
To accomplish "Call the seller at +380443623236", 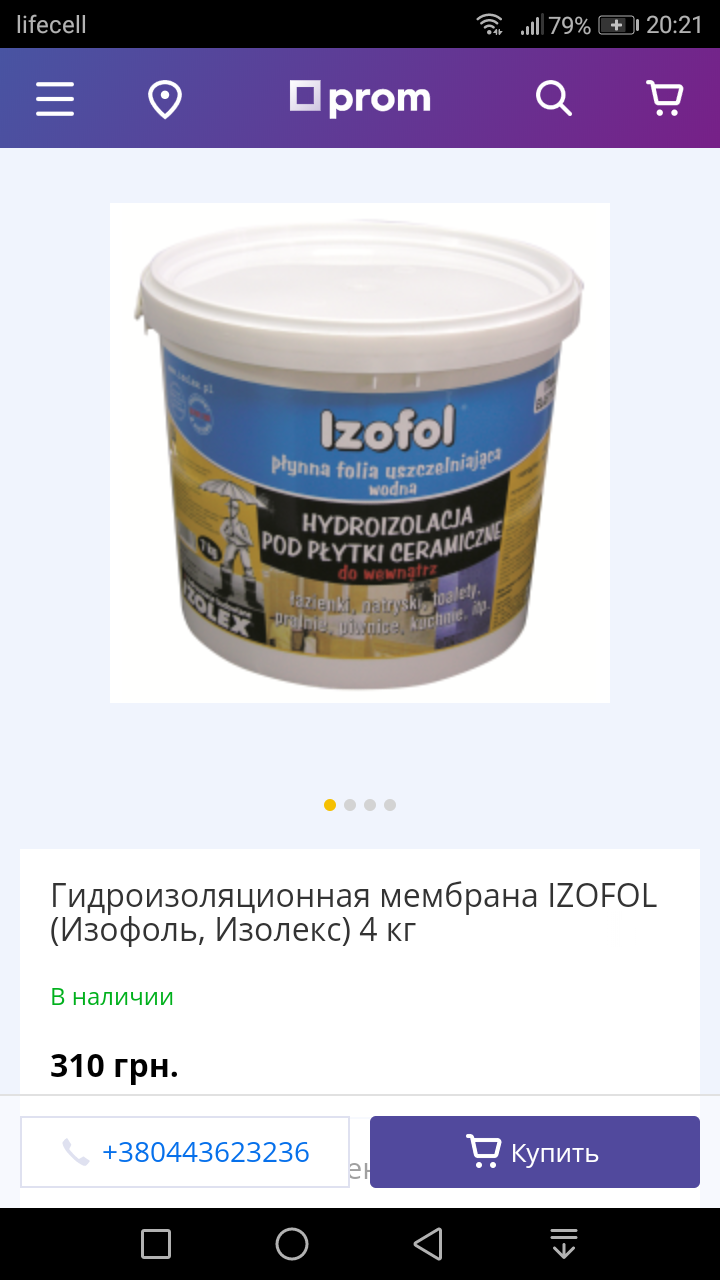I will (185, 1152).
